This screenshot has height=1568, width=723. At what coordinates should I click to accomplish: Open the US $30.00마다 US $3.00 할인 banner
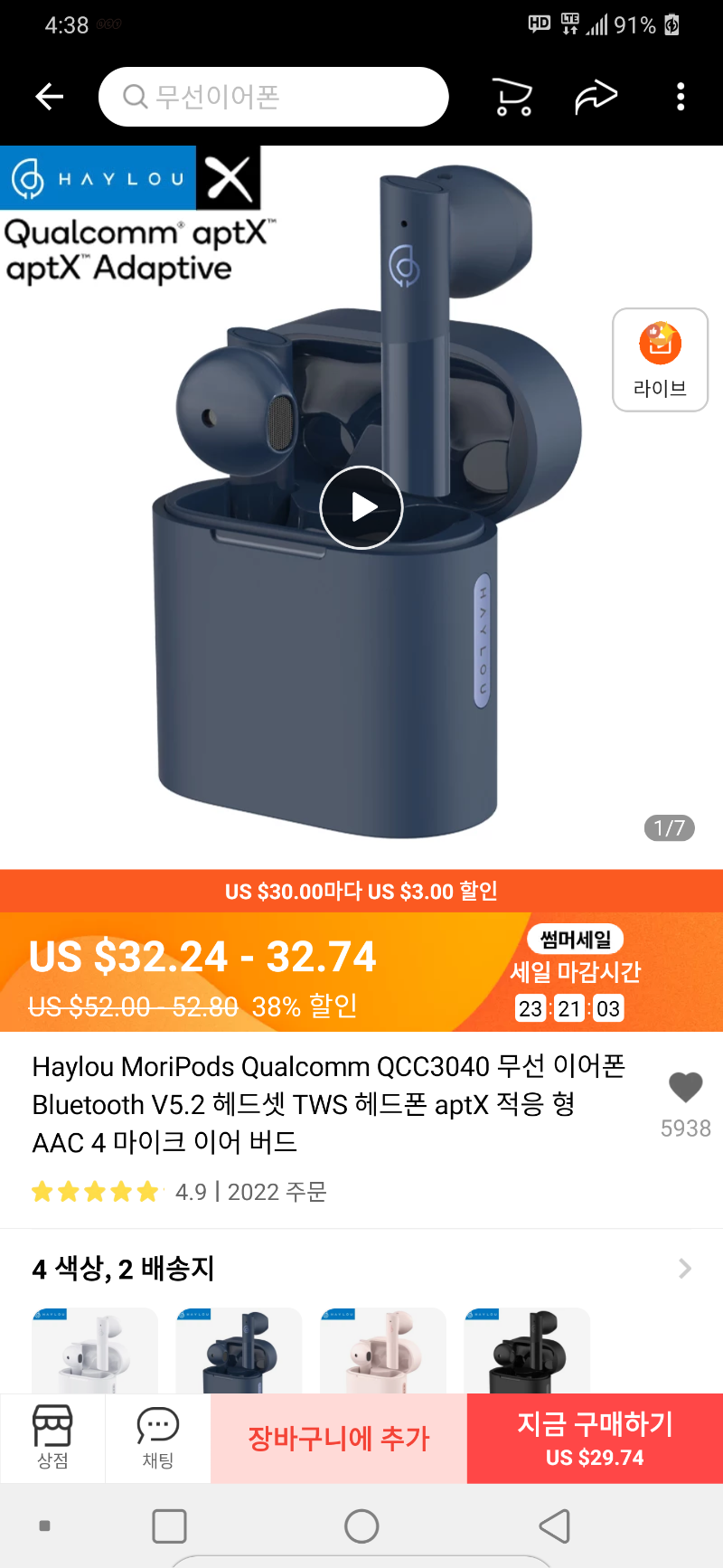[x=361, y=892]
